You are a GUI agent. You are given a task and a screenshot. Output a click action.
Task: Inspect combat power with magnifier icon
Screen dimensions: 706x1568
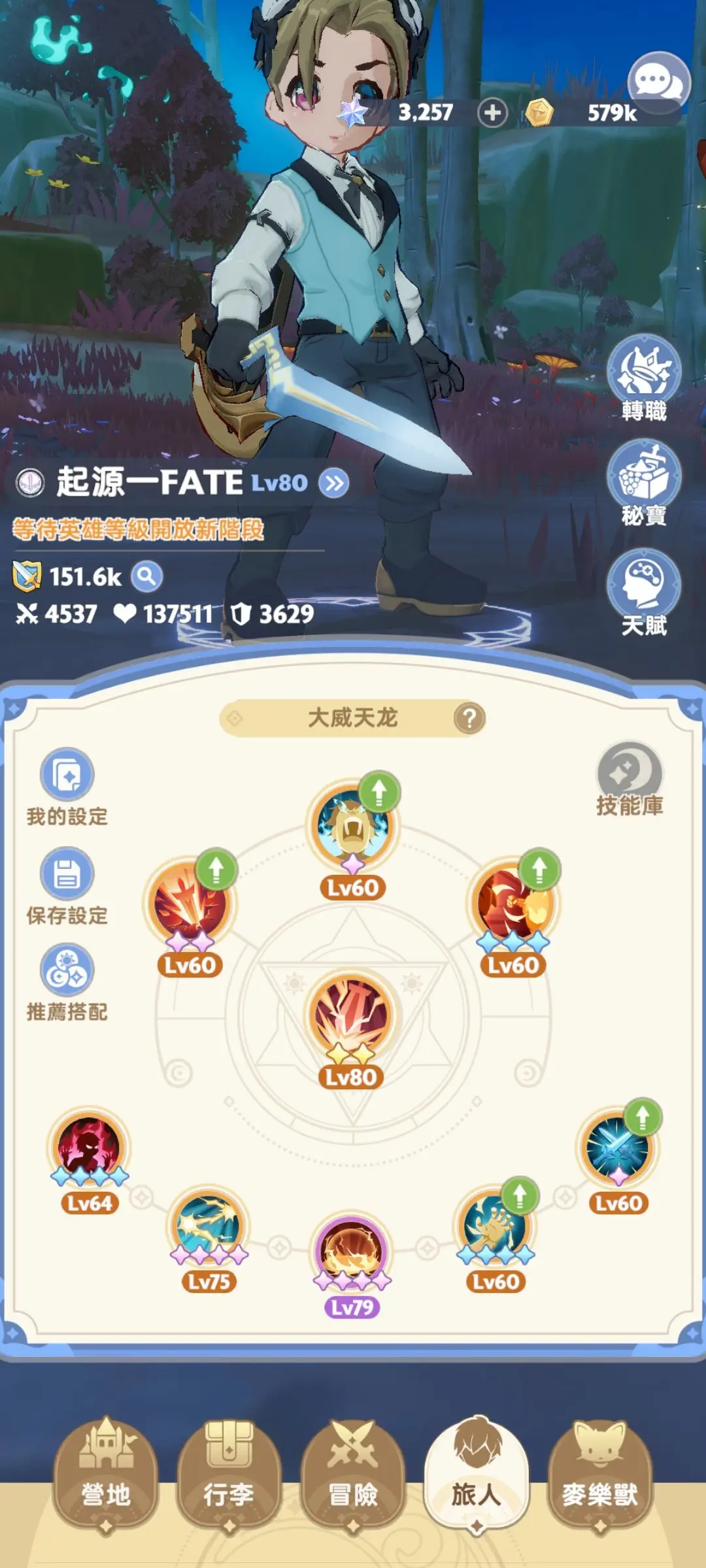(146, 576)
